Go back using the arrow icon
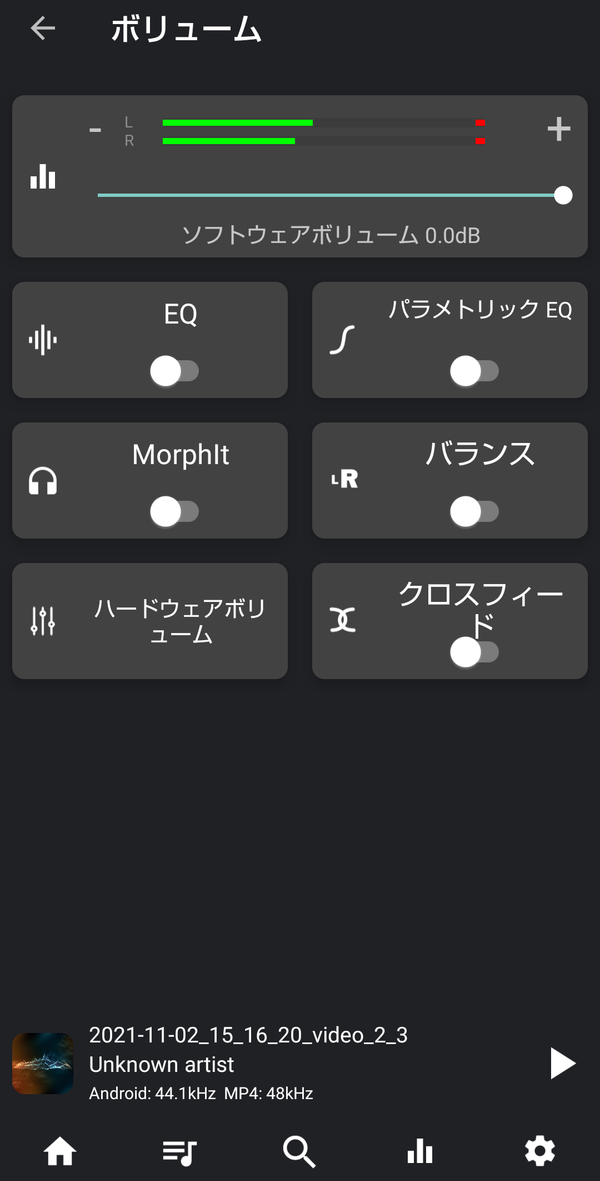 point(43,29)
